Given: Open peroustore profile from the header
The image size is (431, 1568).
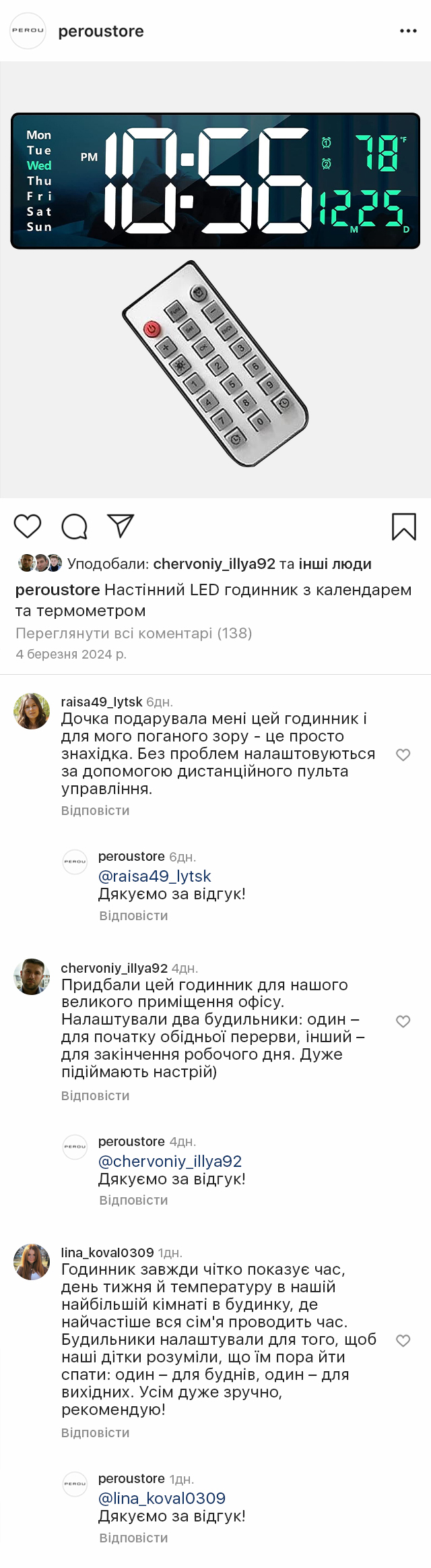Looking at the screenshot, I should [100, 31].
